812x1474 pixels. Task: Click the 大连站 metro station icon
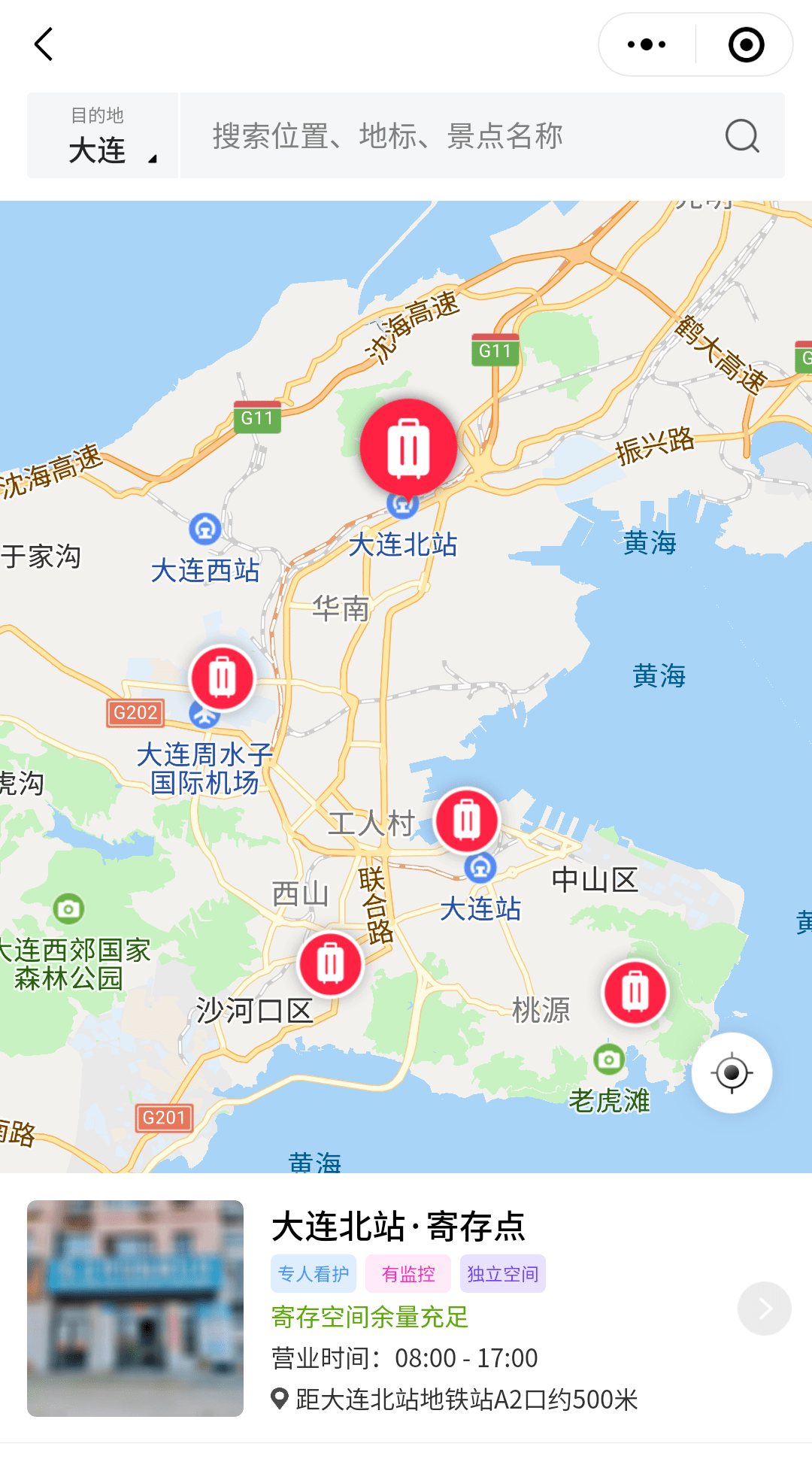[x=480, y=869]
